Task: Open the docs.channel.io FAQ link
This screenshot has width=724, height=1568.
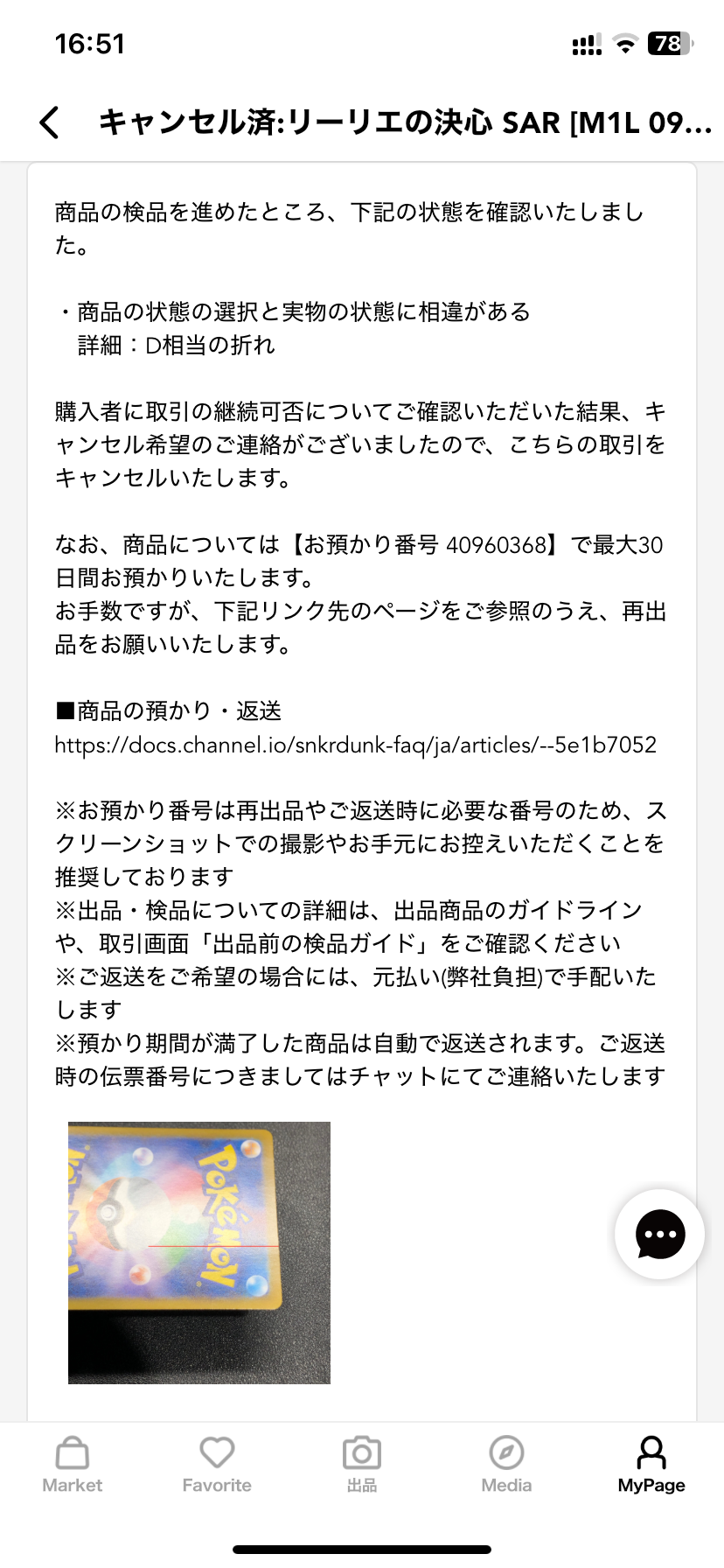Action: tap(355, 745)
